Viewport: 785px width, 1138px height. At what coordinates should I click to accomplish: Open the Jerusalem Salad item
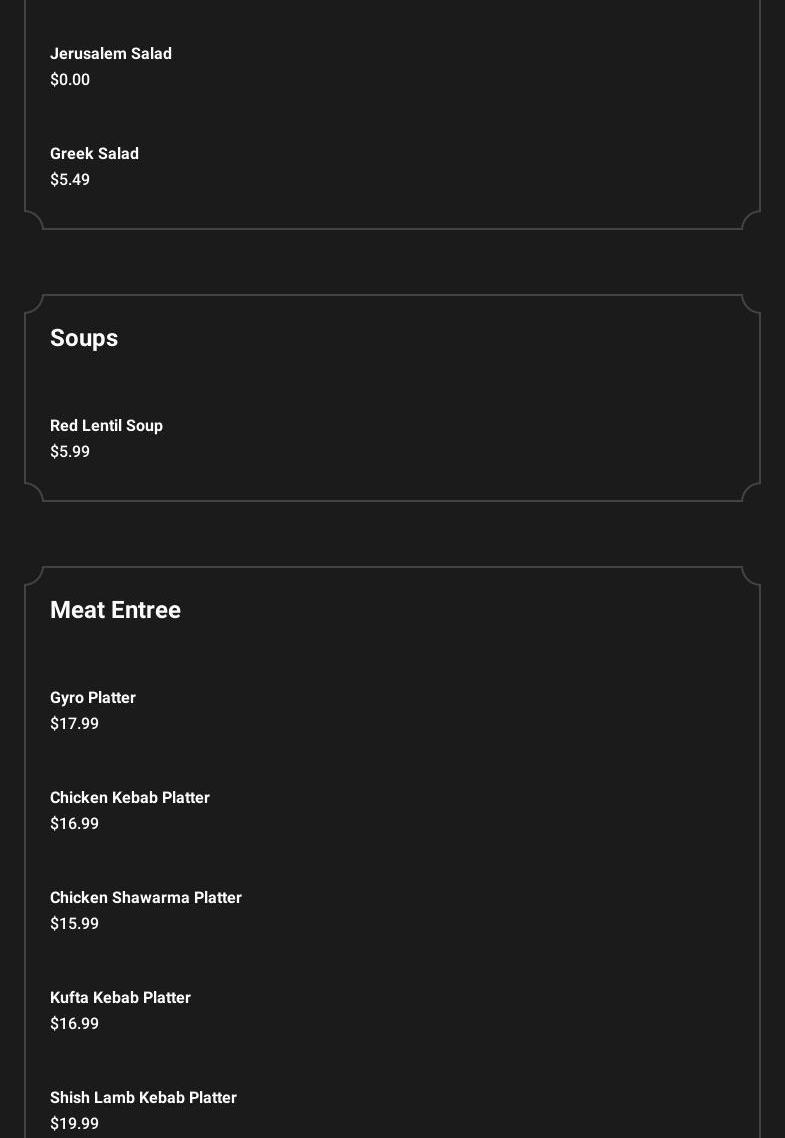point(111,54)
